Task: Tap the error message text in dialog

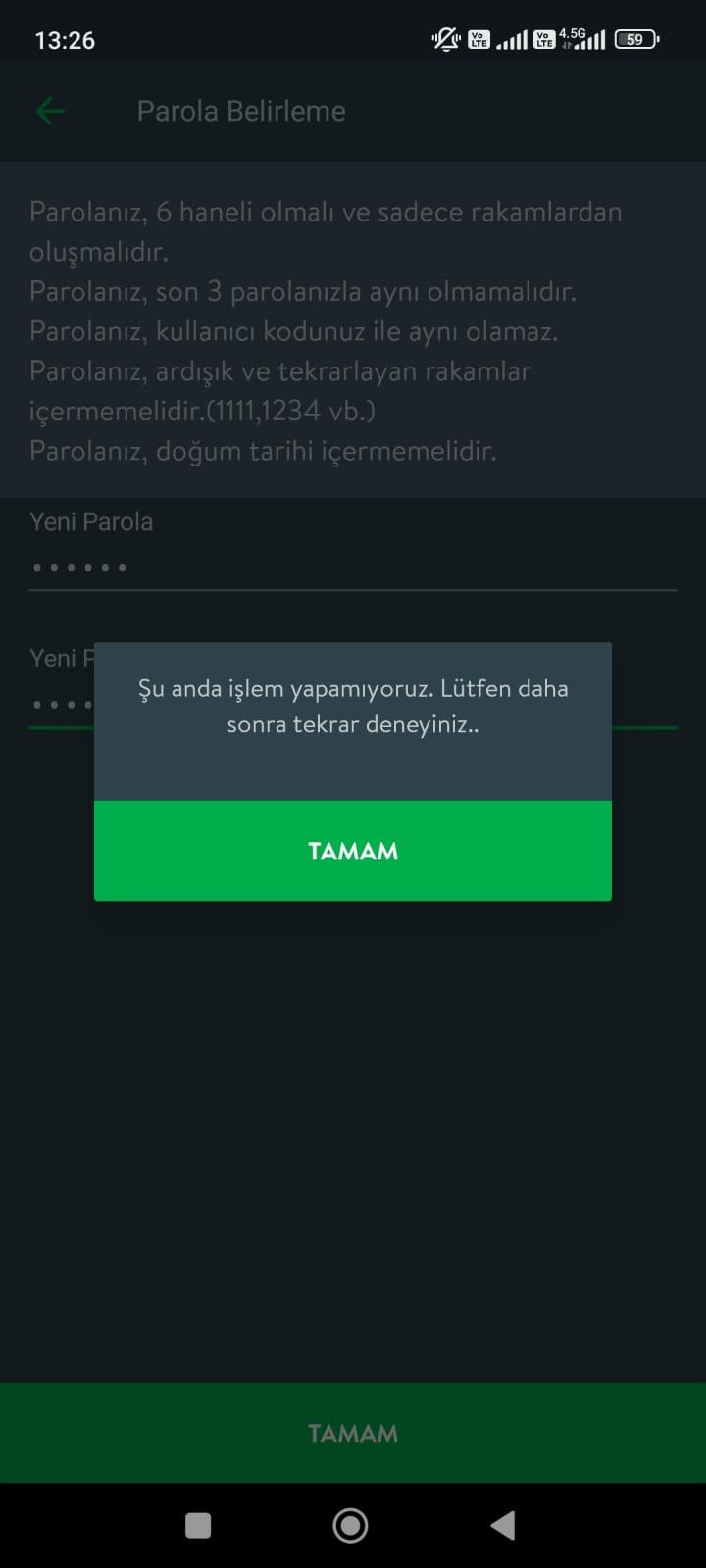Action: (352, 706)
